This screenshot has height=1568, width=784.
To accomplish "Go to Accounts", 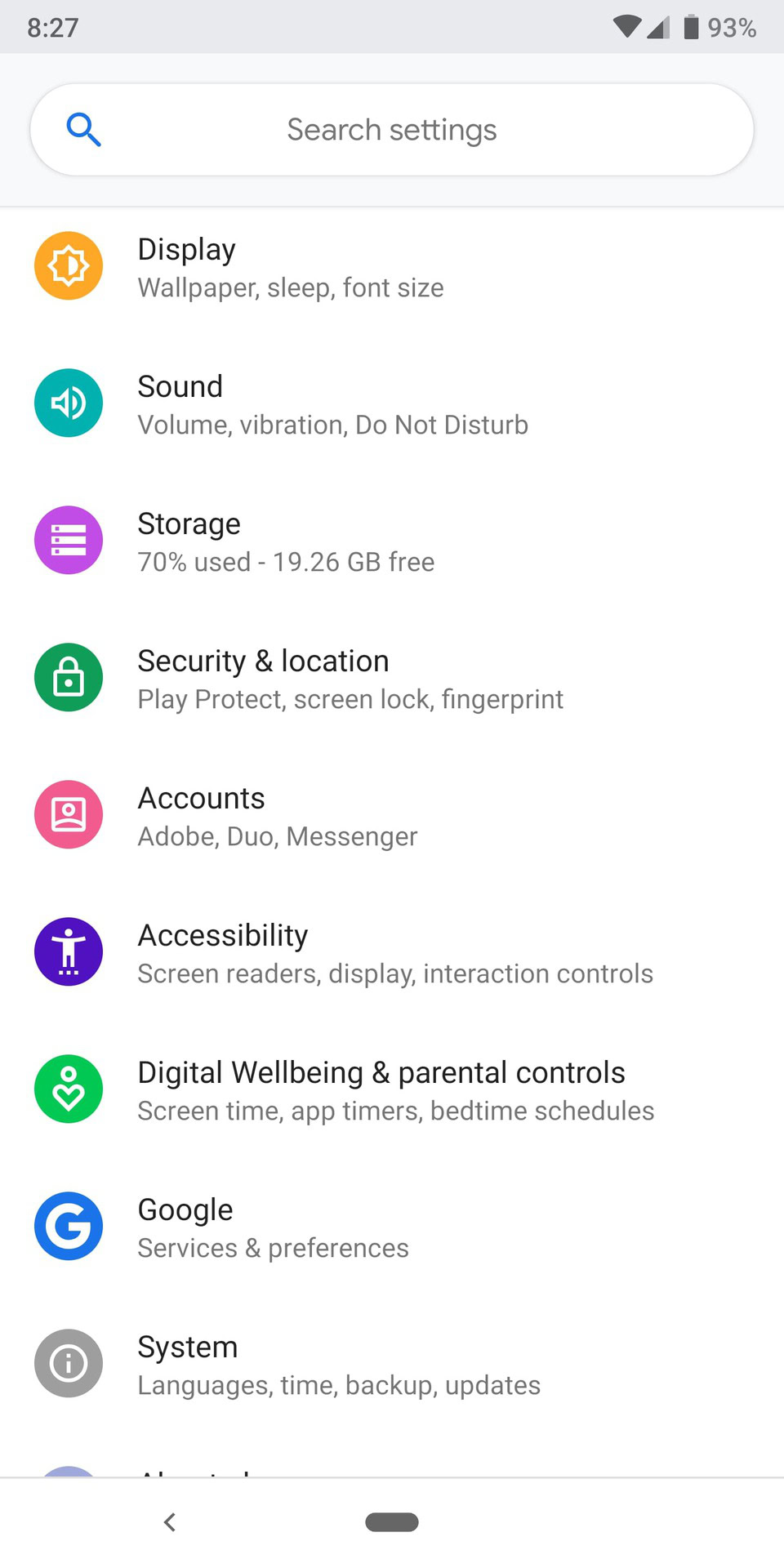I will pos(392,816).
